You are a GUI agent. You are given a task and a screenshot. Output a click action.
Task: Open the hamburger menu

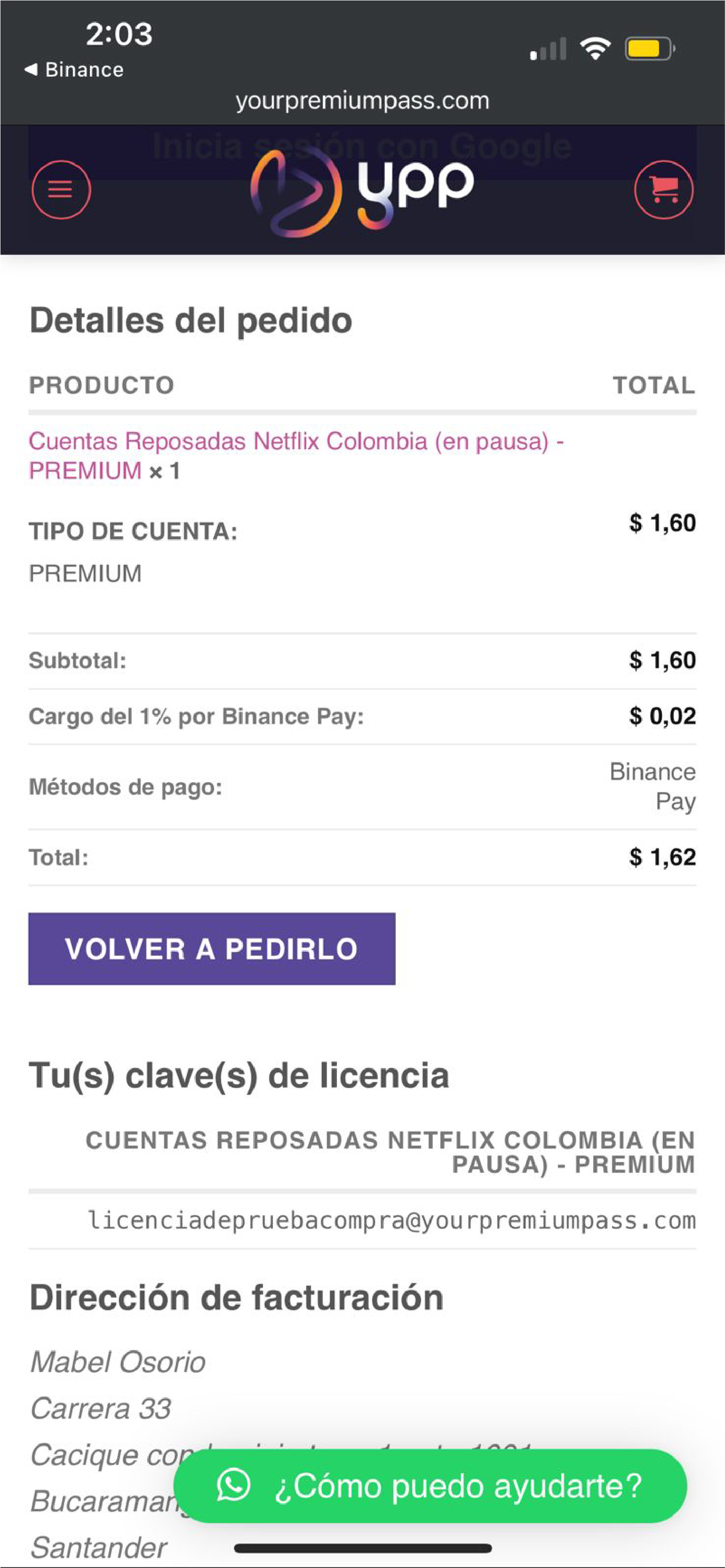61,190
